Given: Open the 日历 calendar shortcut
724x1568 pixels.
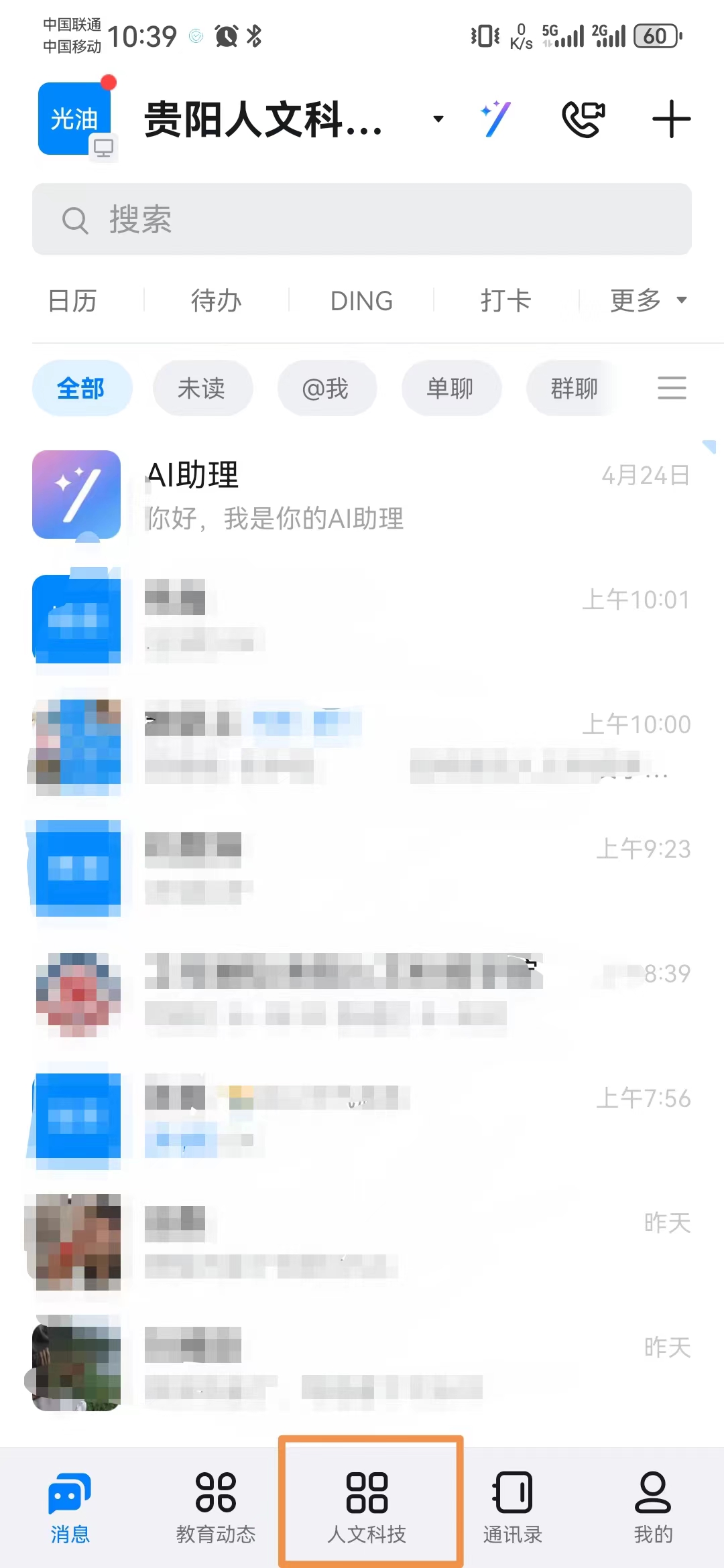Looking at the screenshot, I should coord(74,301).
